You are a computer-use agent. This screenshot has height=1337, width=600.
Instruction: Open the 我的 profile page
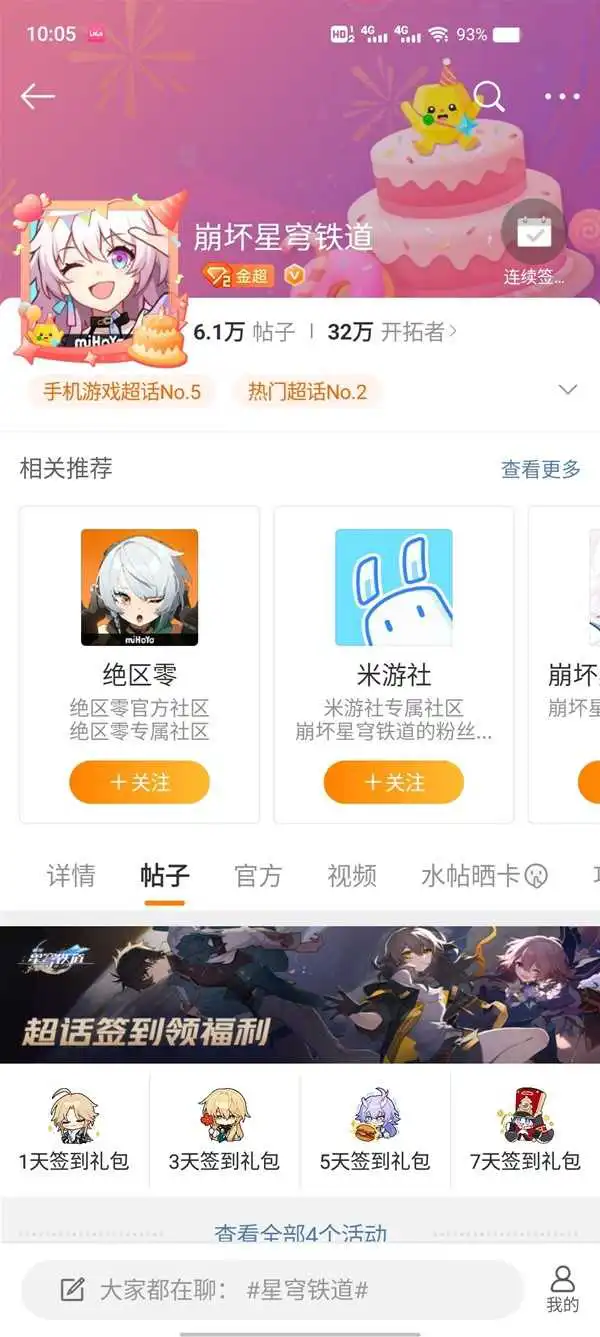pyautogui.click(x=563, y=1289)
